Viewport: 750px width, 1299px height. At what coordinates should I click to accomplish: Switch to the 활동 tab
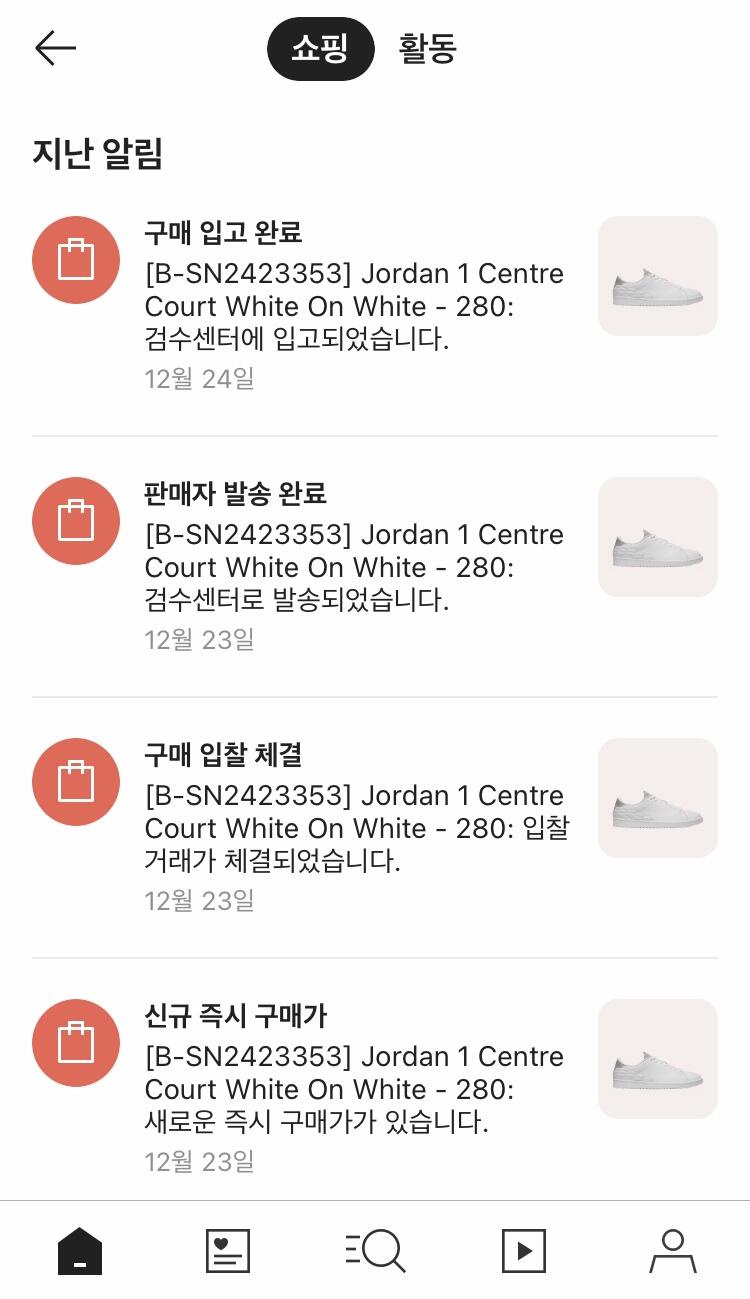pos(428,48)
